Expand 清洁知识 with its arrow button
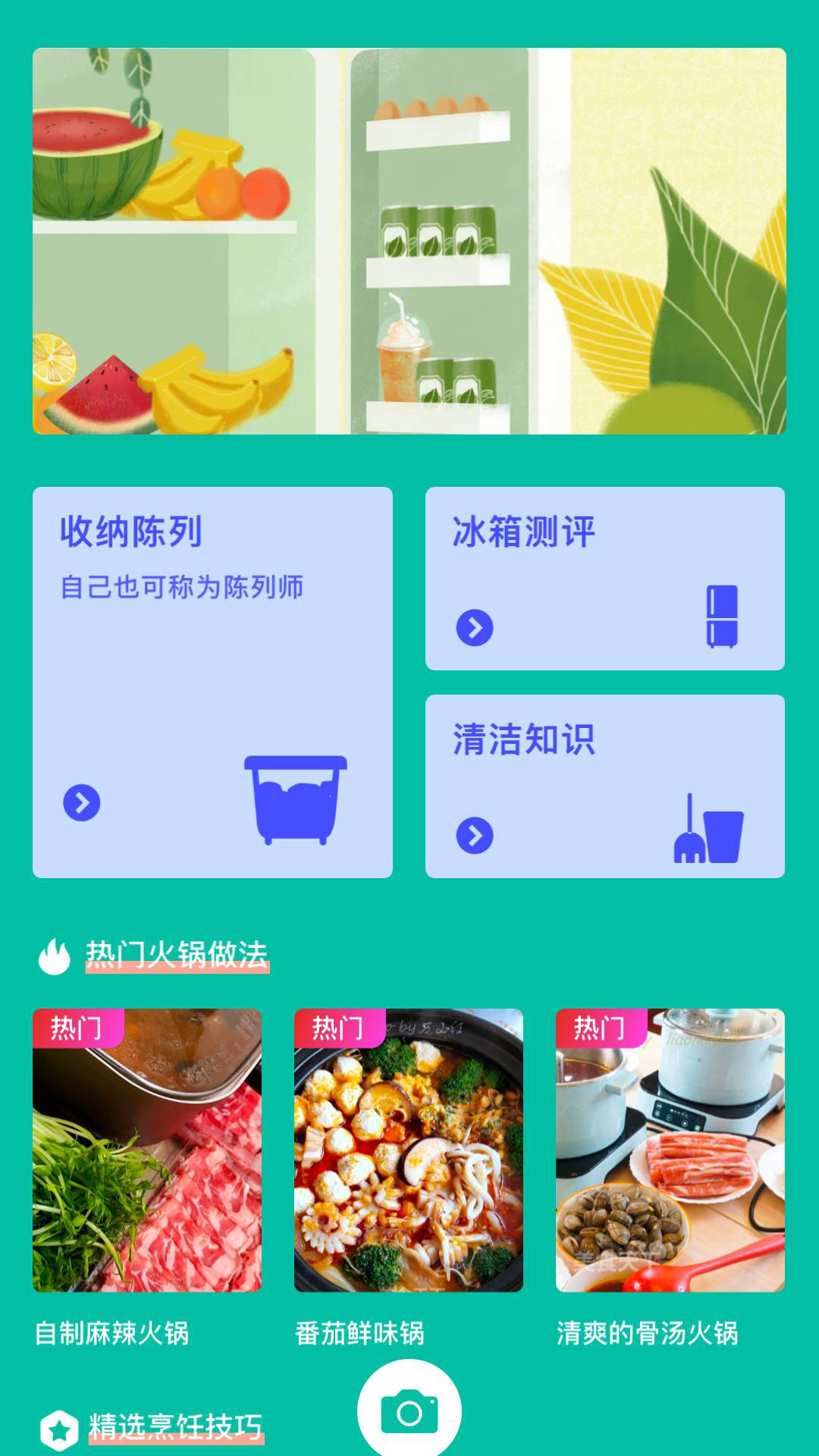The width and height of the screenshot is (819, 1456). (475, 837)
